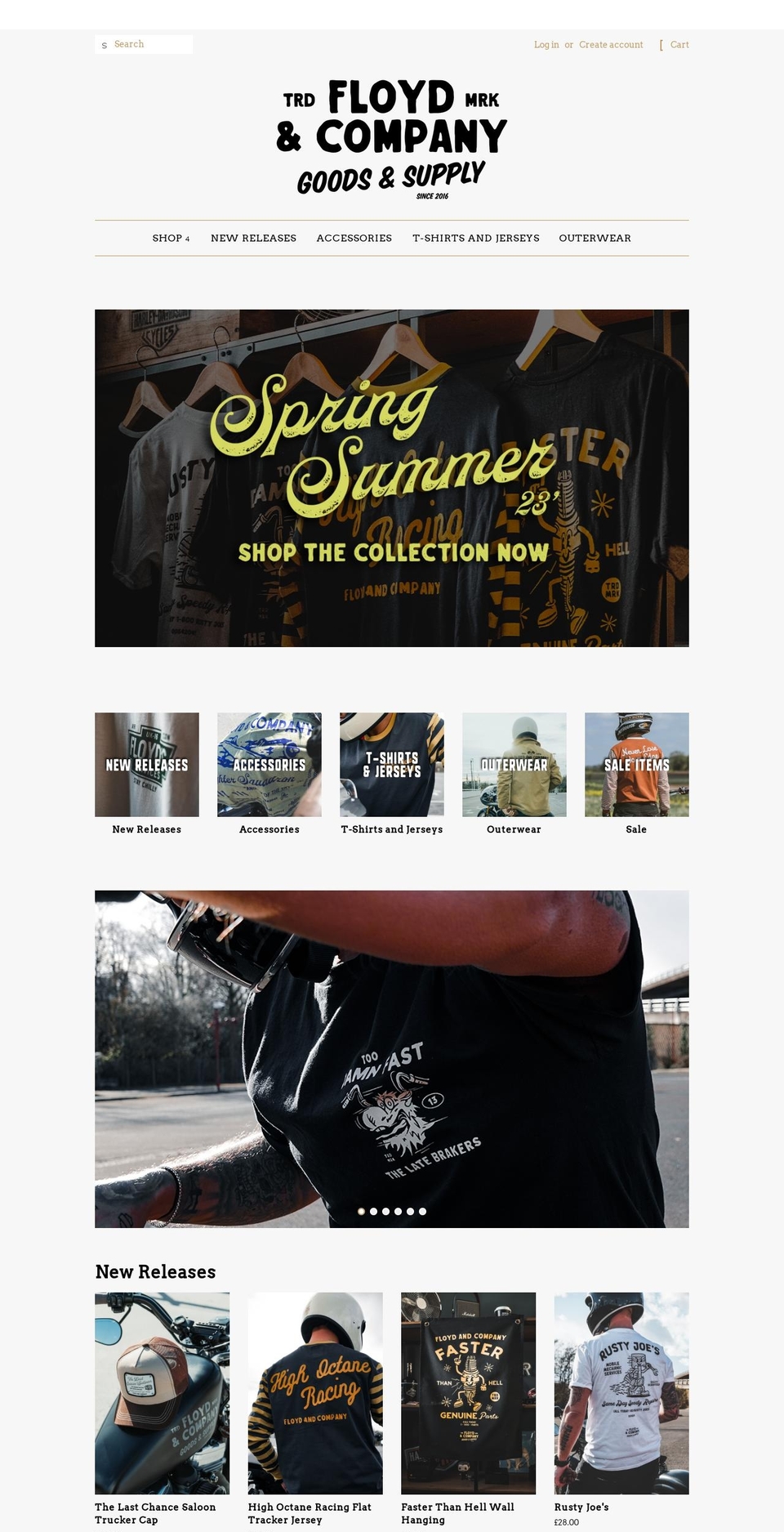Click the Log in link

click(546, 45)
